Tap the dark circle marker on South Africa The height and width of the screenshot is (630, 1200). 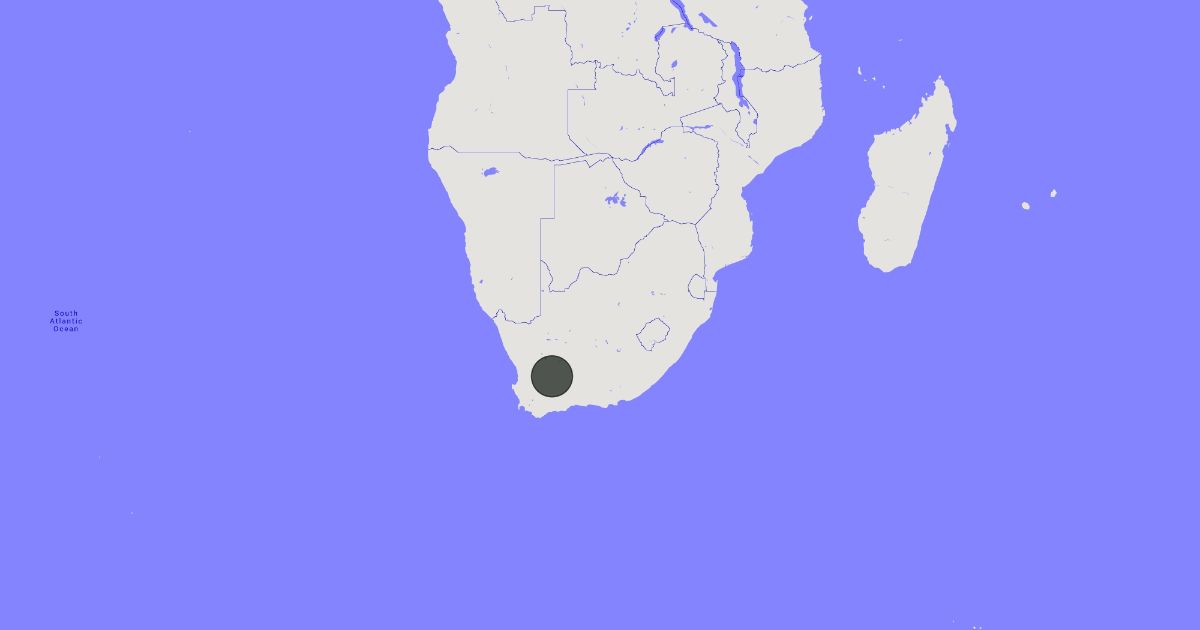coord(551,377)
